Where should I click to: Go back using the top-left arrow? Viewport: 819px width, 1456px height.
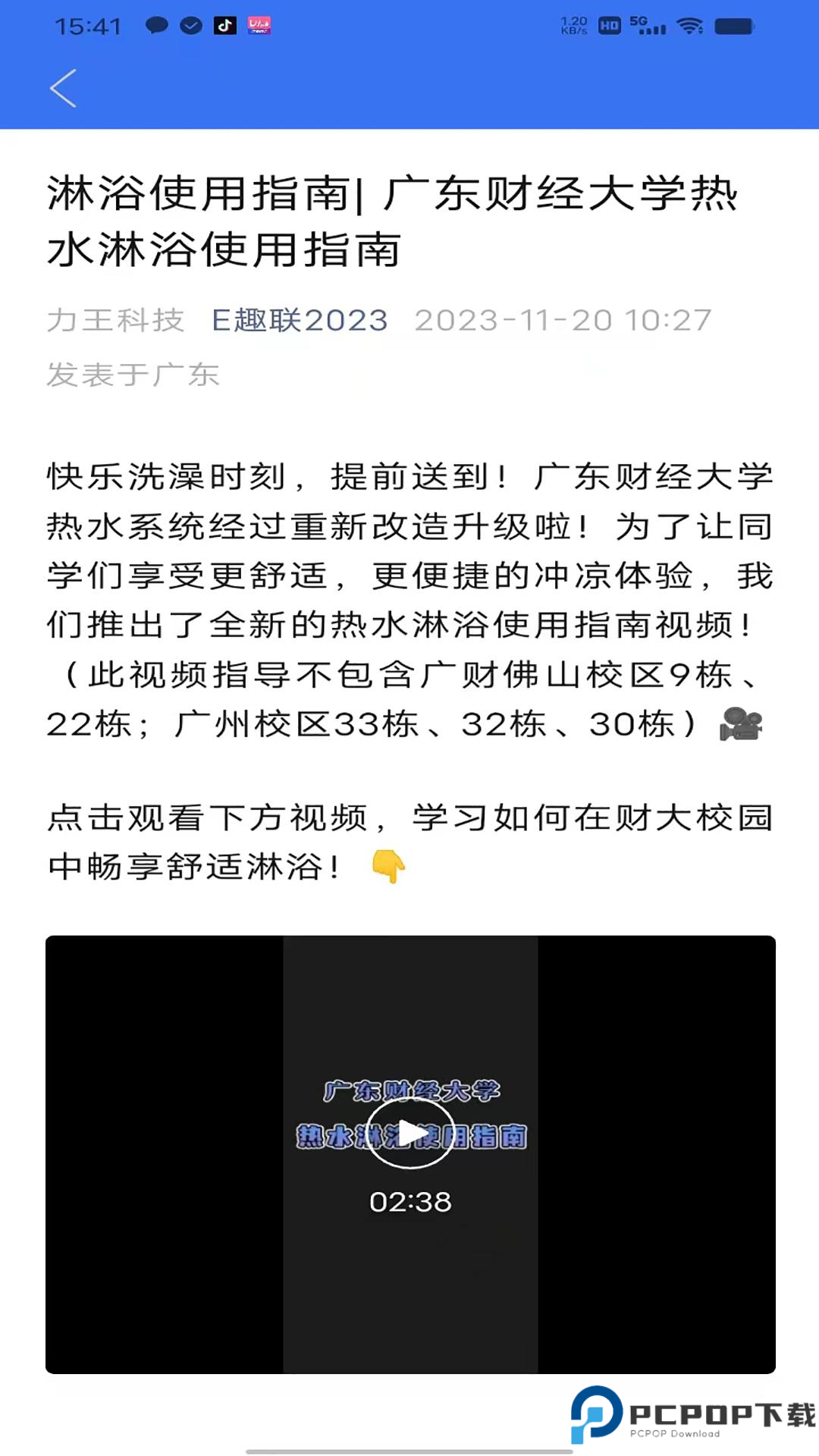(x=64, y=89)
